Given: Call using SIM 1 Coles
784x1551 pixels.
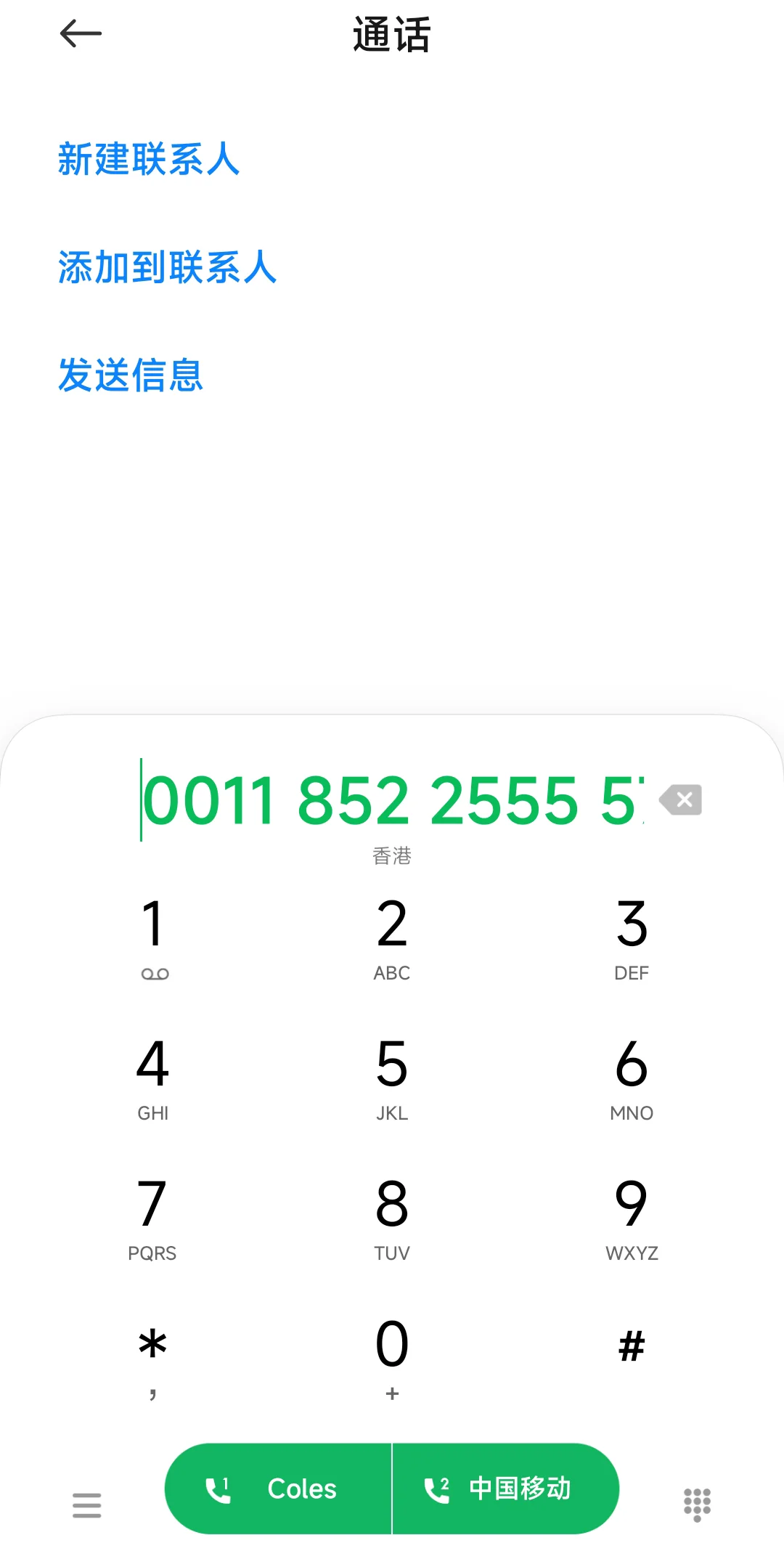Looking at the screenshot, I should click(279, 1489).
